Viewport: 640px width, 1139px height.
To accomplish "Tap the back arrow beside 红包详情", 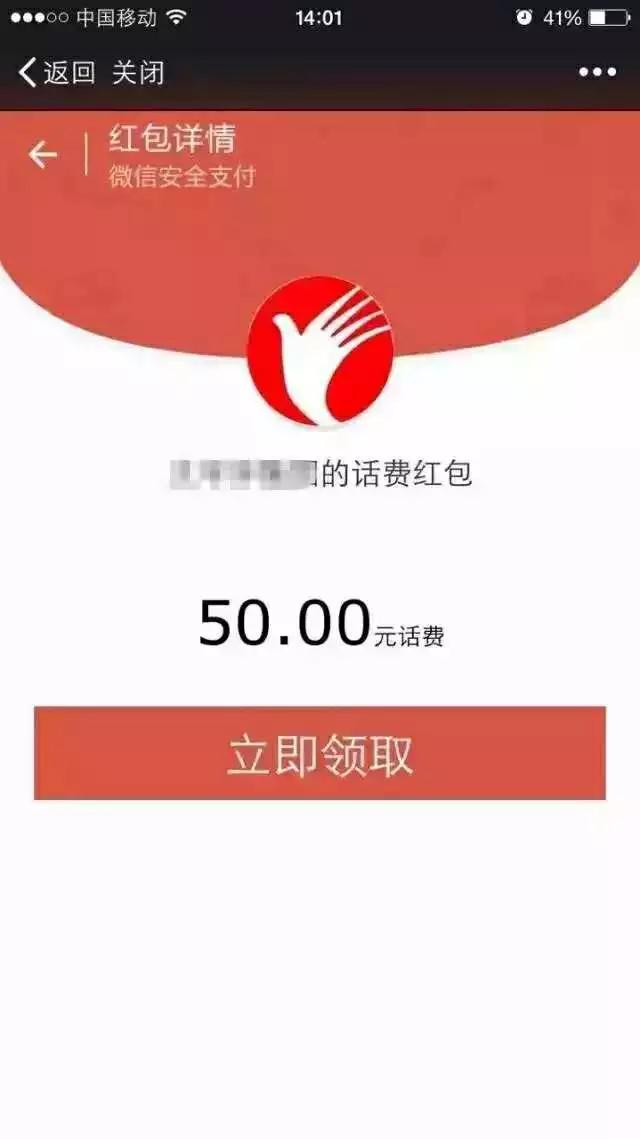I will click(43, 154).
